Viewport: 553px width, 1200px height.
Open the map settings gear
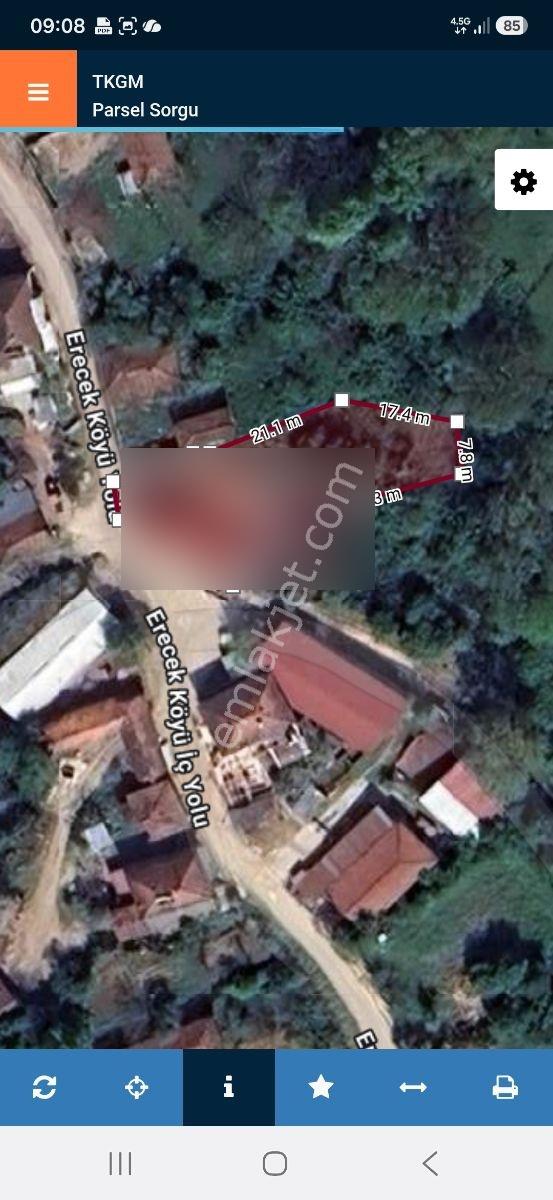(523, 181)
